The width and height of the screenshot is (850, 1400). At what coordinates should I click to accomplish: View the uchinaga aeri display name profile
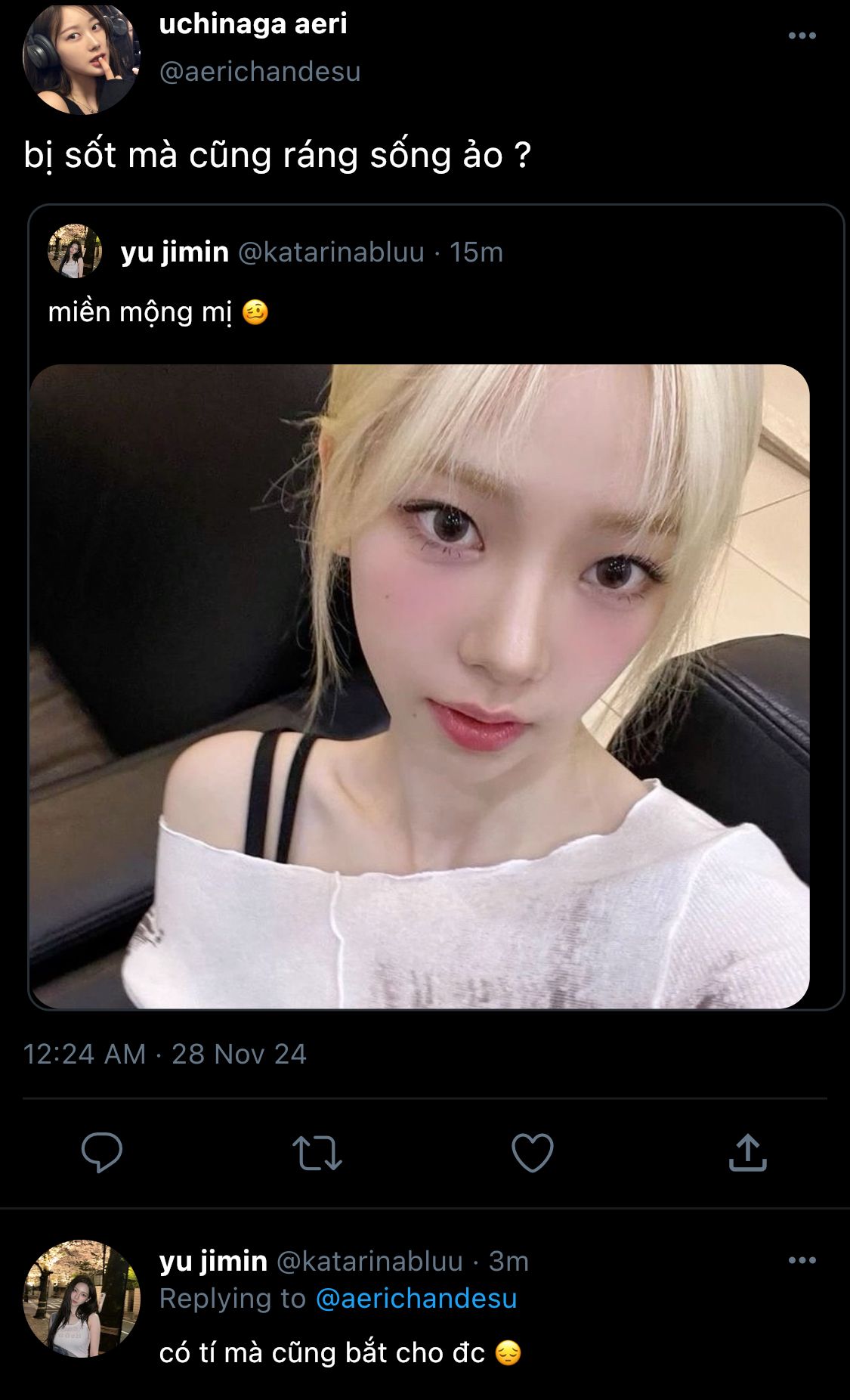point(253,24)
